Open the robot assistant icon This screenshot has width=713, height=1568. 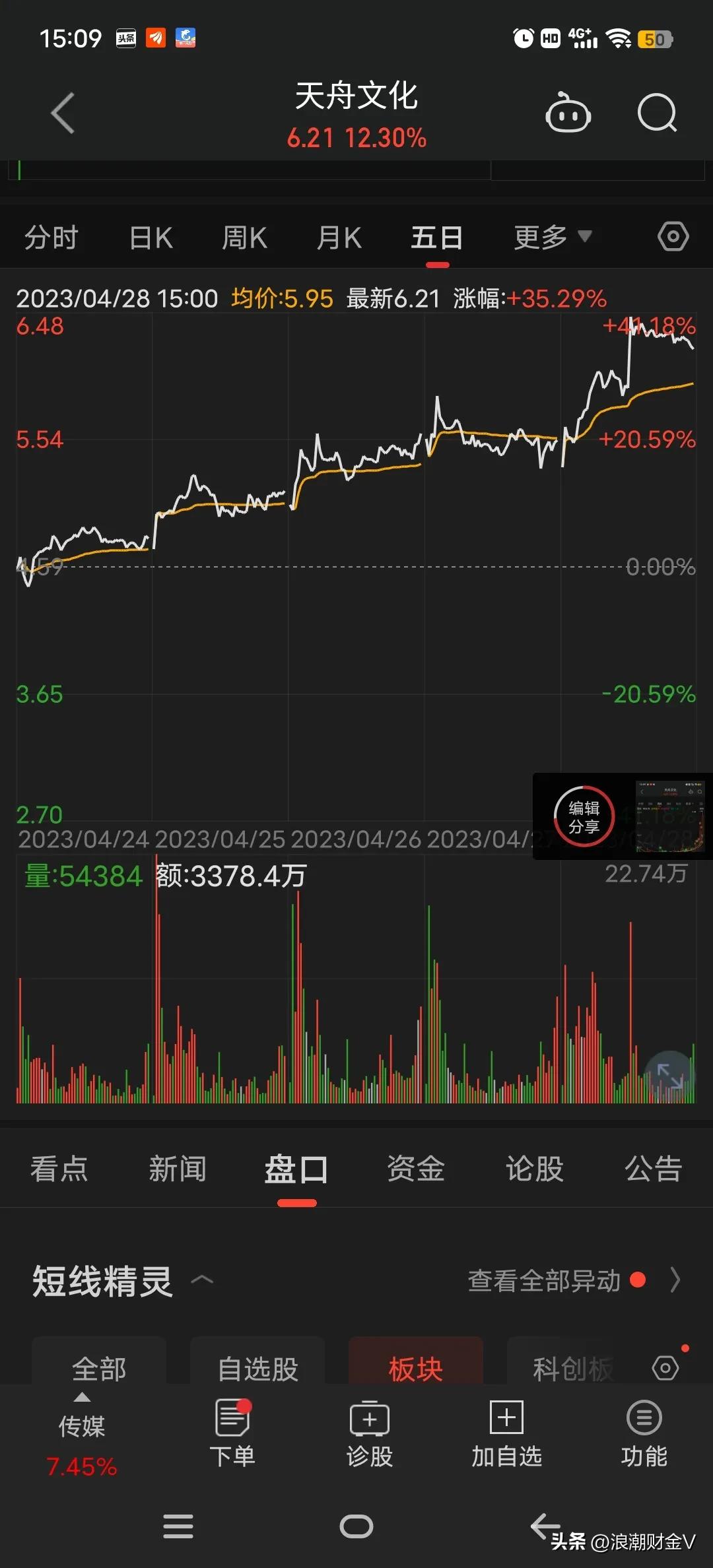[x=568, y=114]
